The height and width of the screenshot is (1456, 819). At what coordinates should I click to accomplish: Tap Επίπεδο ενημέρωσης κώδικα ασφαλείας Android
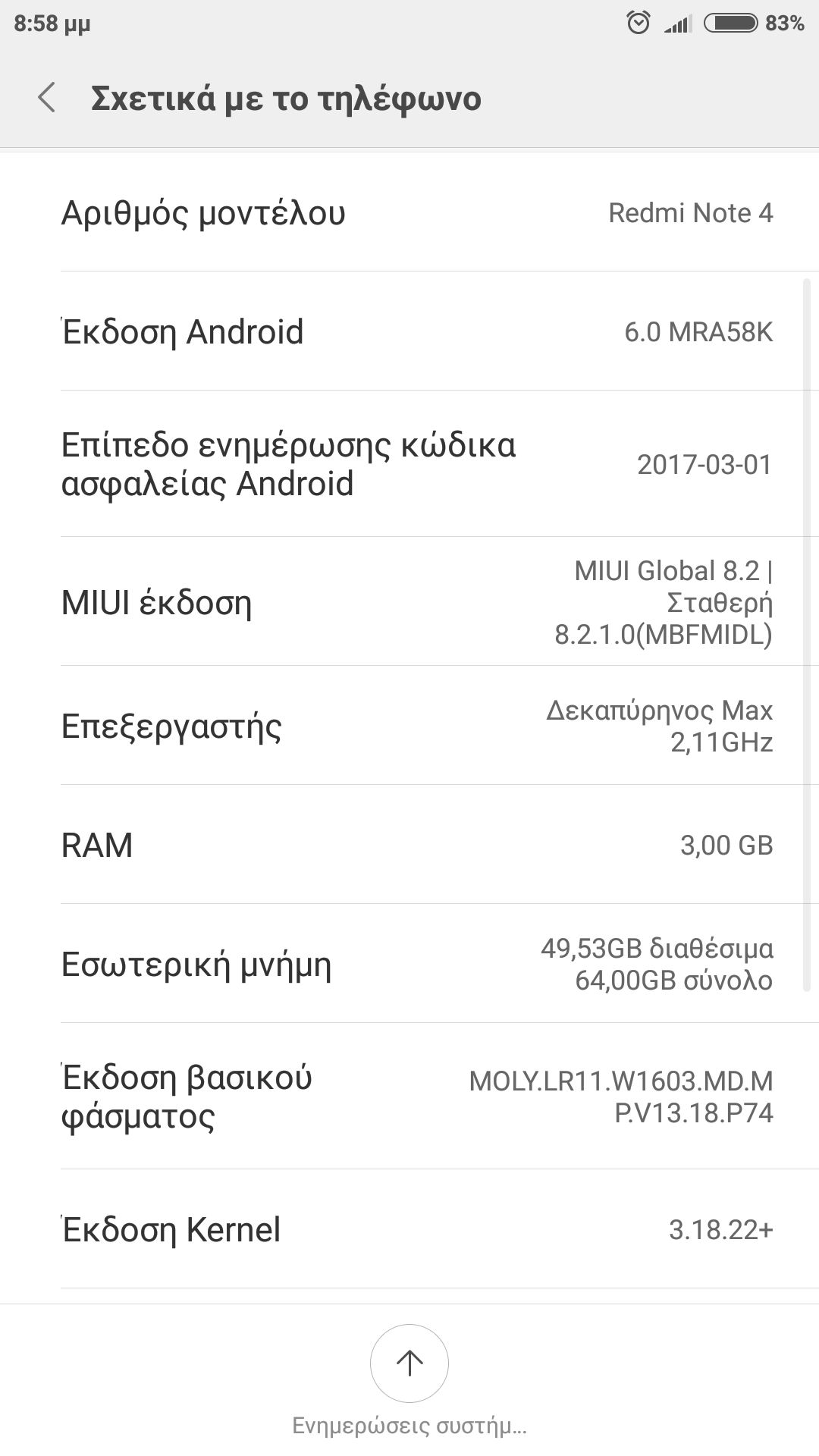click(x=409, y=464)
